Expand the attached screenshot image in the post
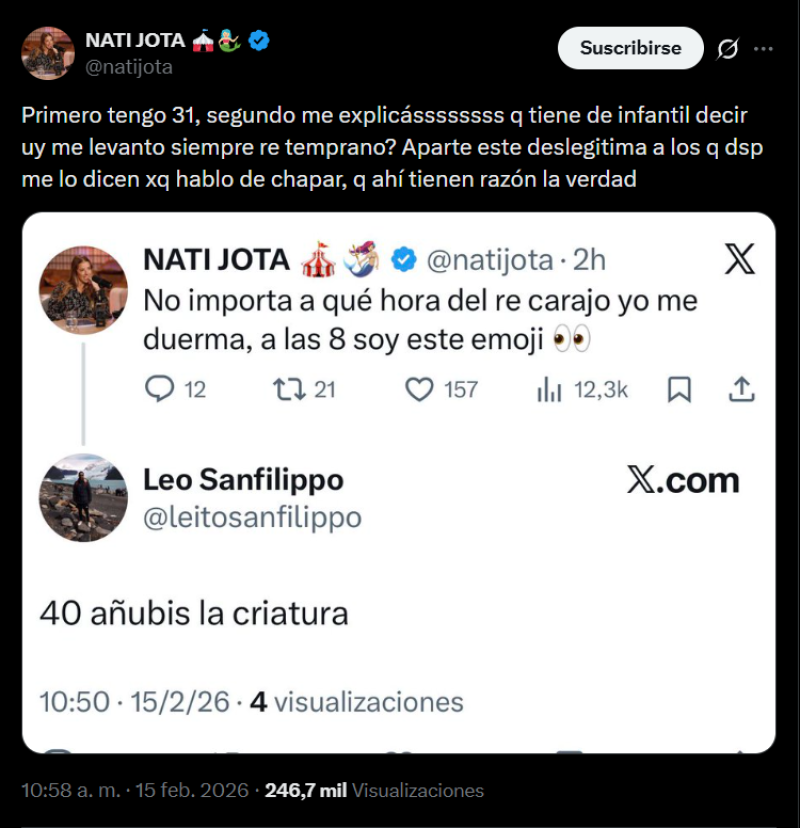The width and height of the screenshot is (800, 828). pos(398,482)
